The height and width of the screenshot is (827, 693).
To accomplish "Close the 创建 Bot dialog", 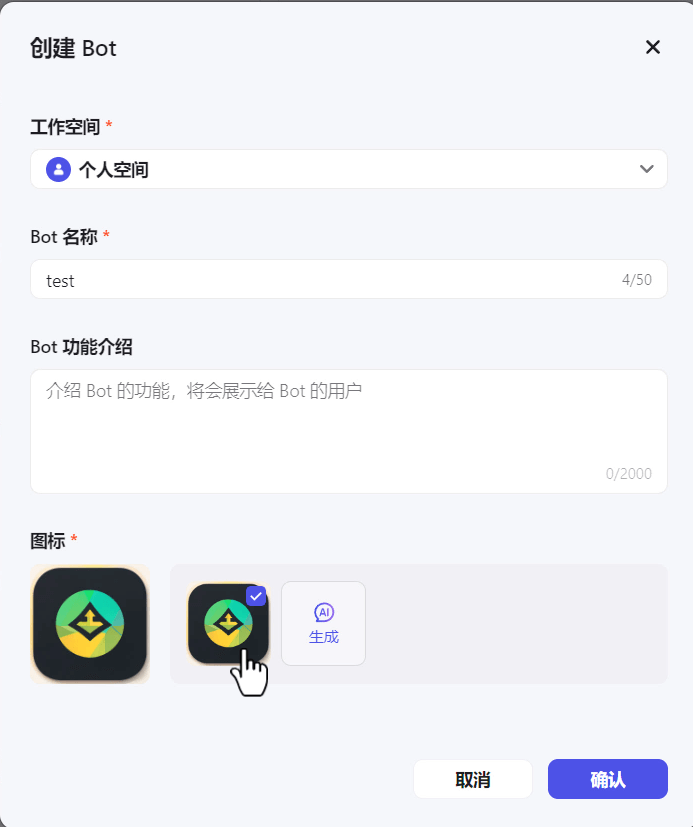I will (x=652, y=47).
